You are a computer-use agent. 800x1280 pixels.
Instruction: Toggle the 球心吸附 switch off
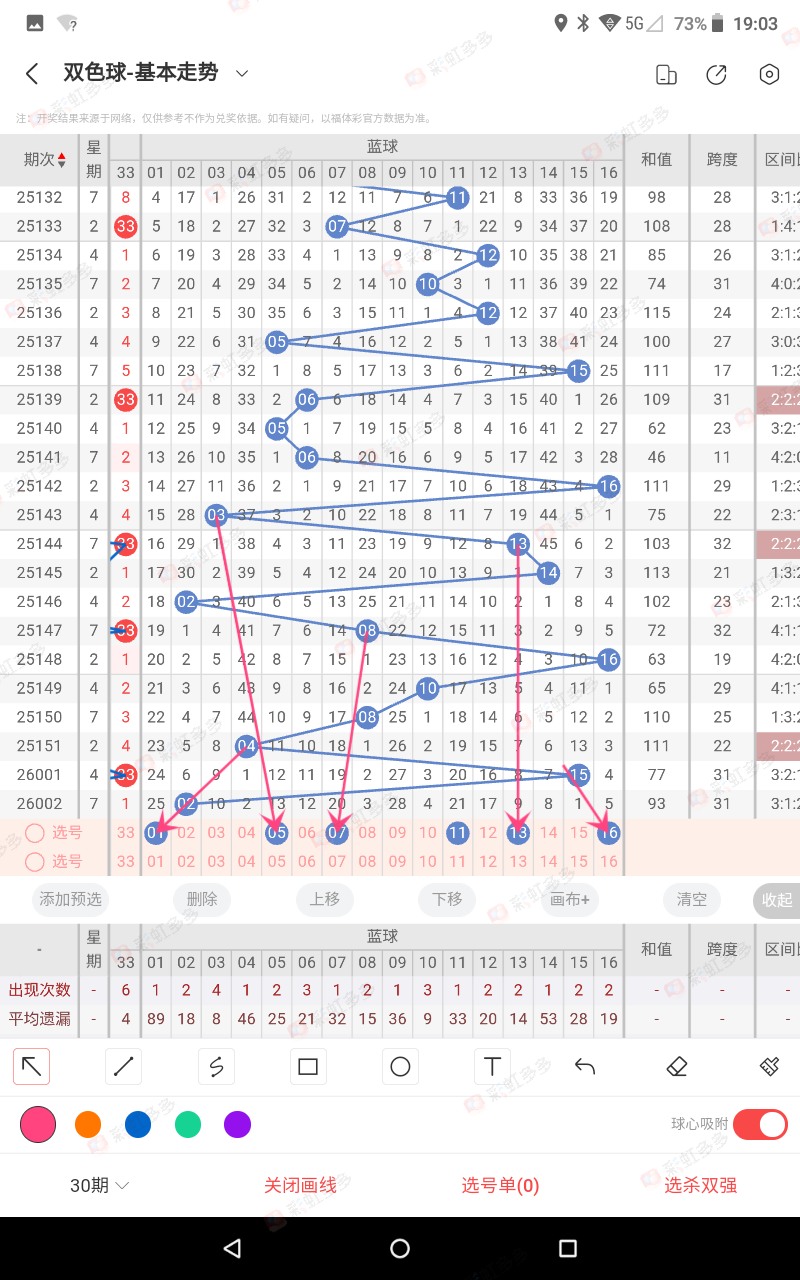pyautogui.click(x=760, y=1124)
